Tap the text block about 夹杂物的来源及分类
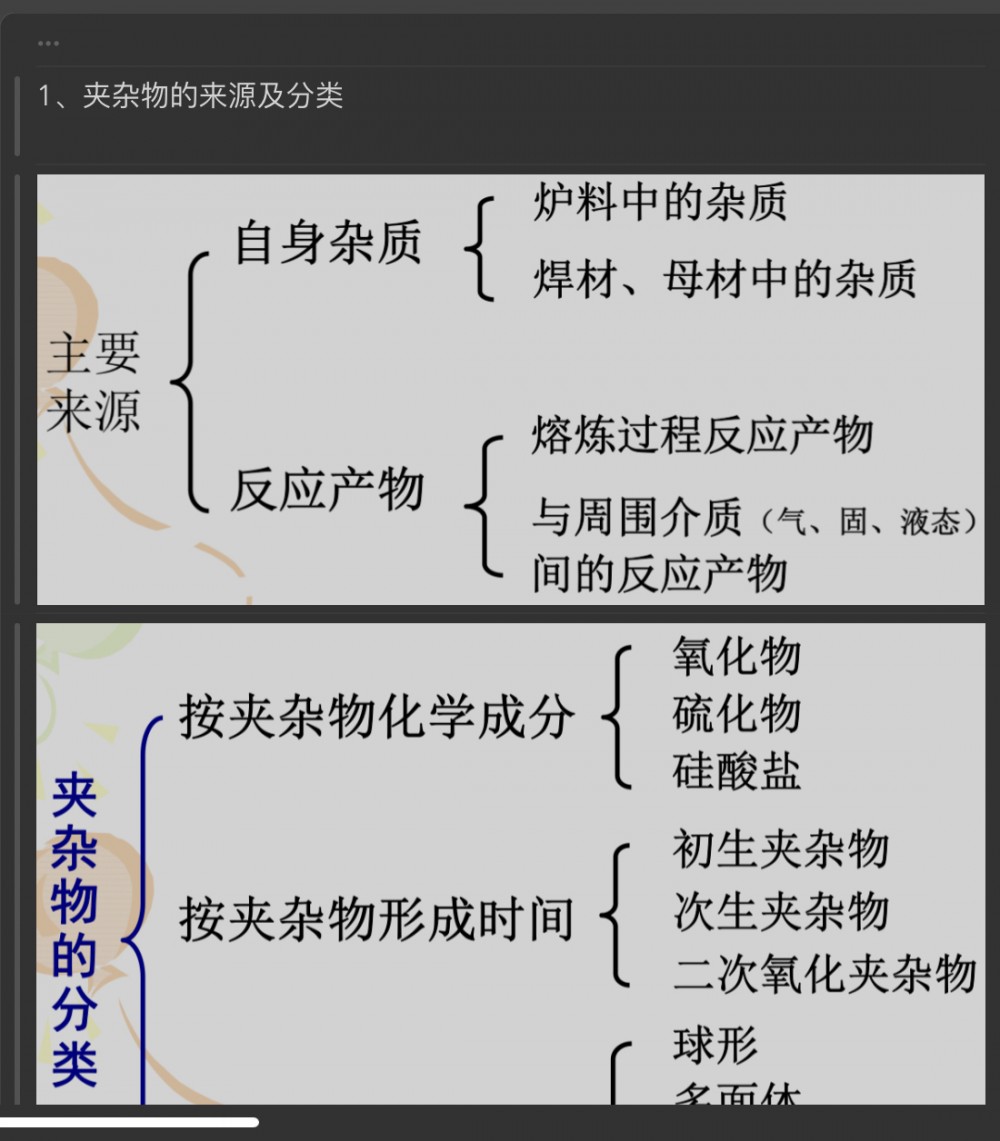This screenshot has height=1141, width=1000. click(x=190, y=96)
